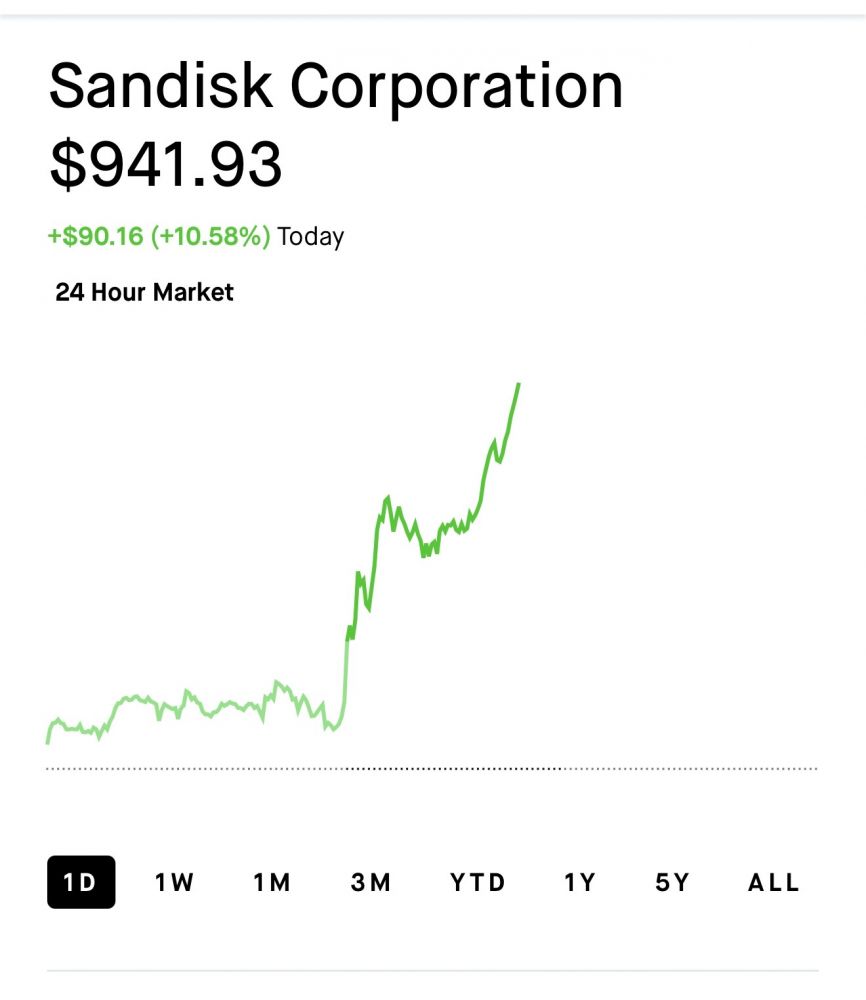Select the 1D chart range
Image resolution: width=866 pixels, height=1000 pixels.
pos(81,882)
